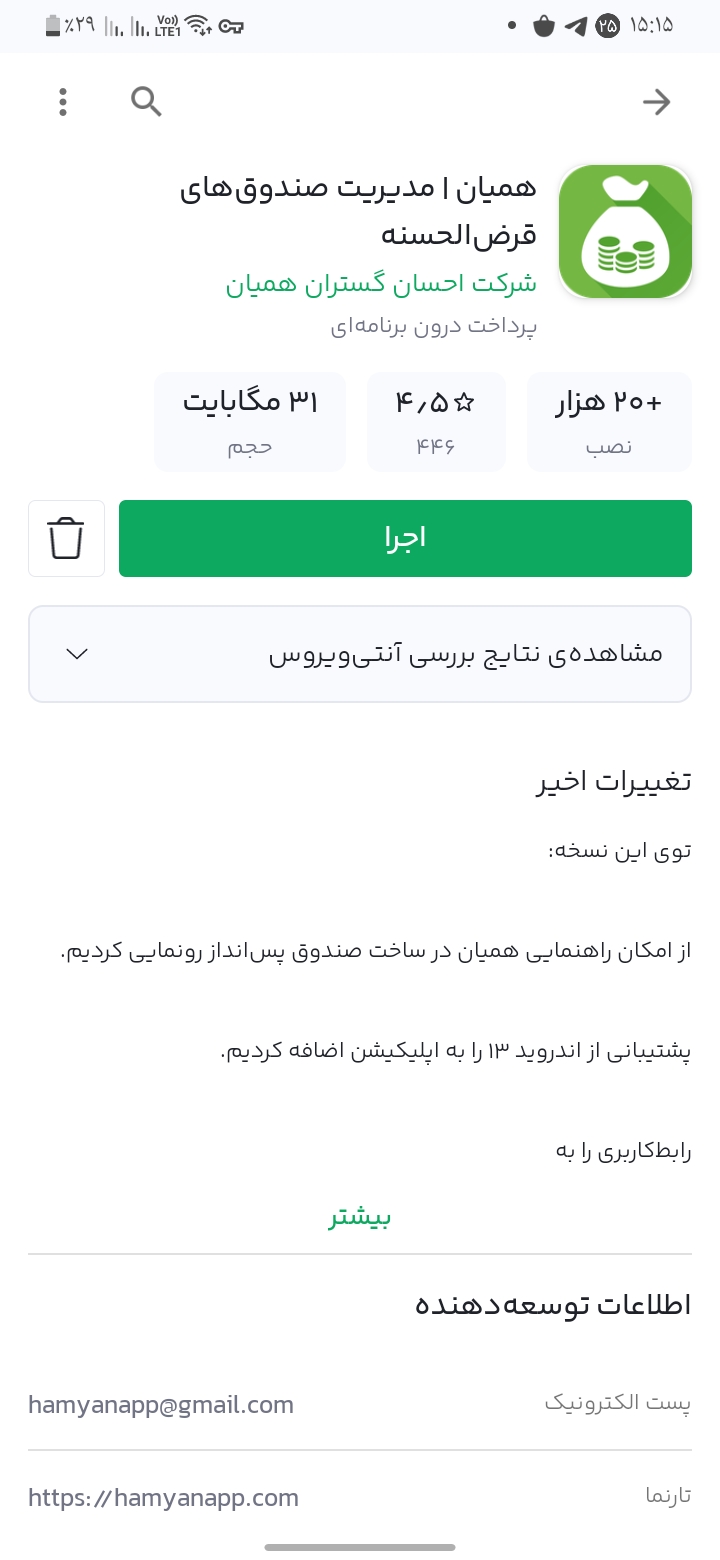Open developer page شرکت احسان گستران همیان
Screen dimensions: 720x1560
coord(381,284)
